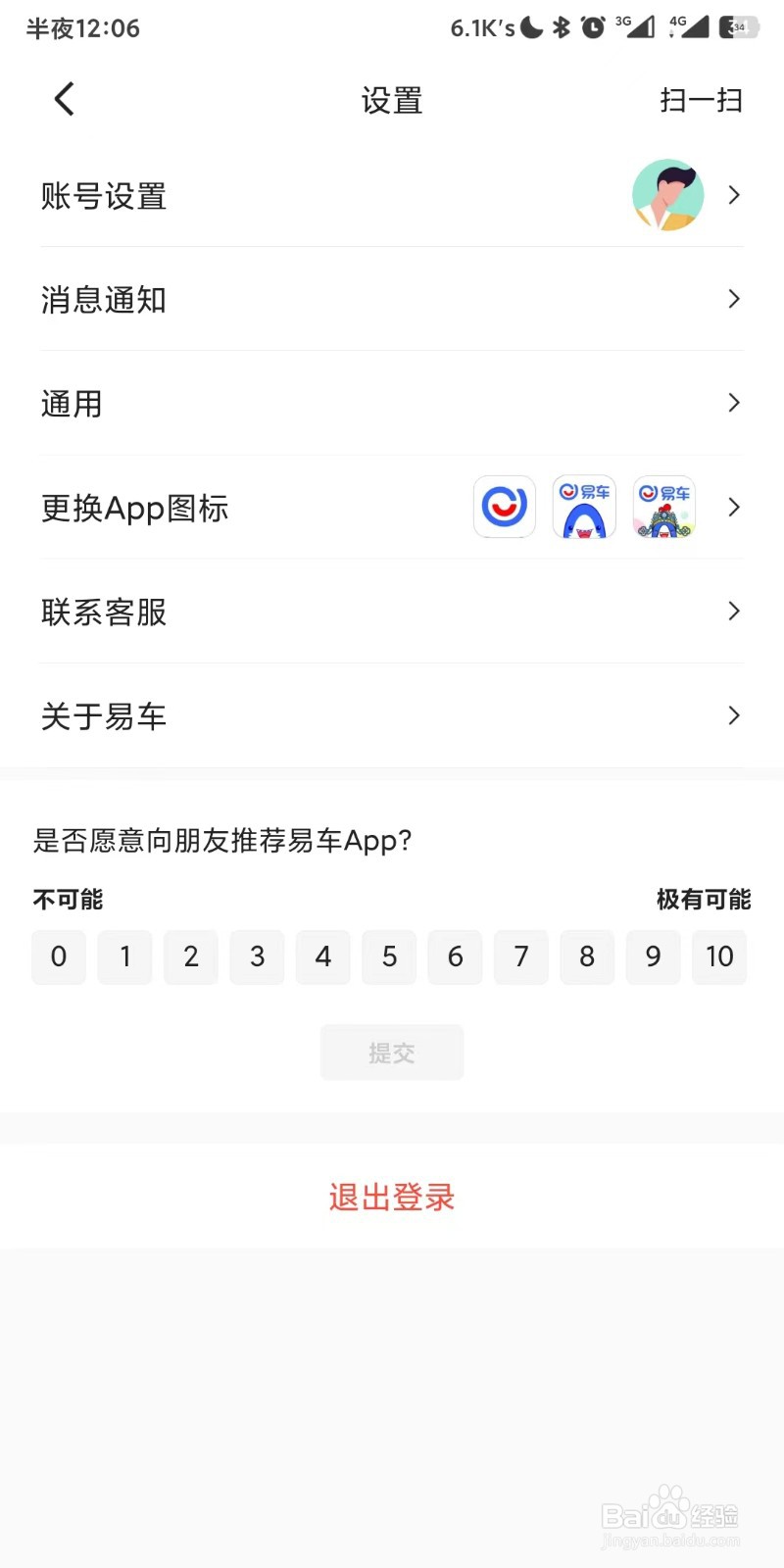The width and height of the screenshot is (784, 1568).
Task: Select rating 0 under 不可能
Action: (58, 957)
